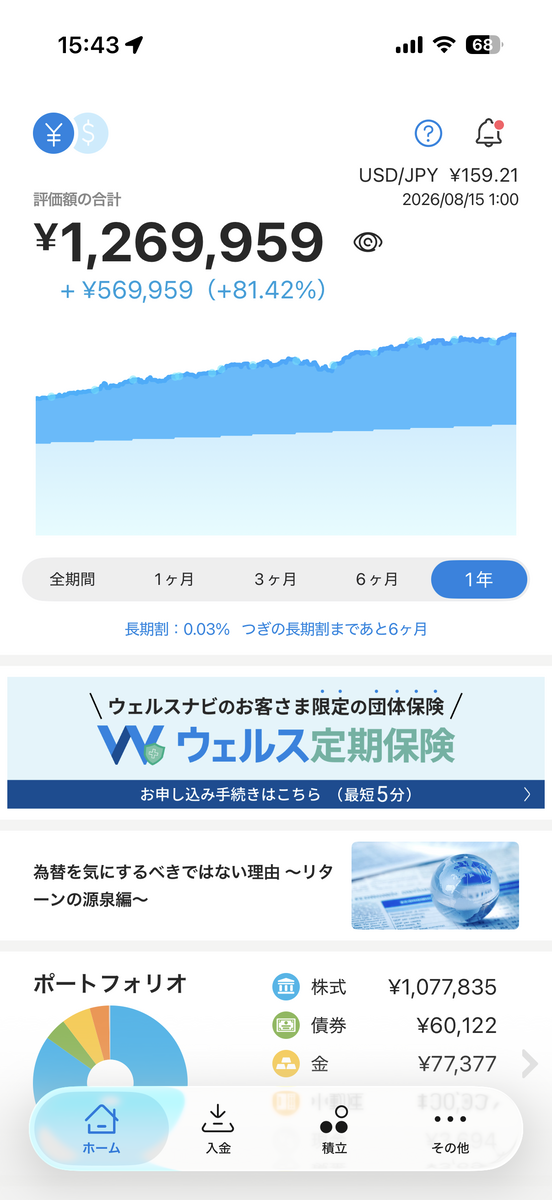
Task: Switch chart to 3ヶ月
Action: pos(275,579)
